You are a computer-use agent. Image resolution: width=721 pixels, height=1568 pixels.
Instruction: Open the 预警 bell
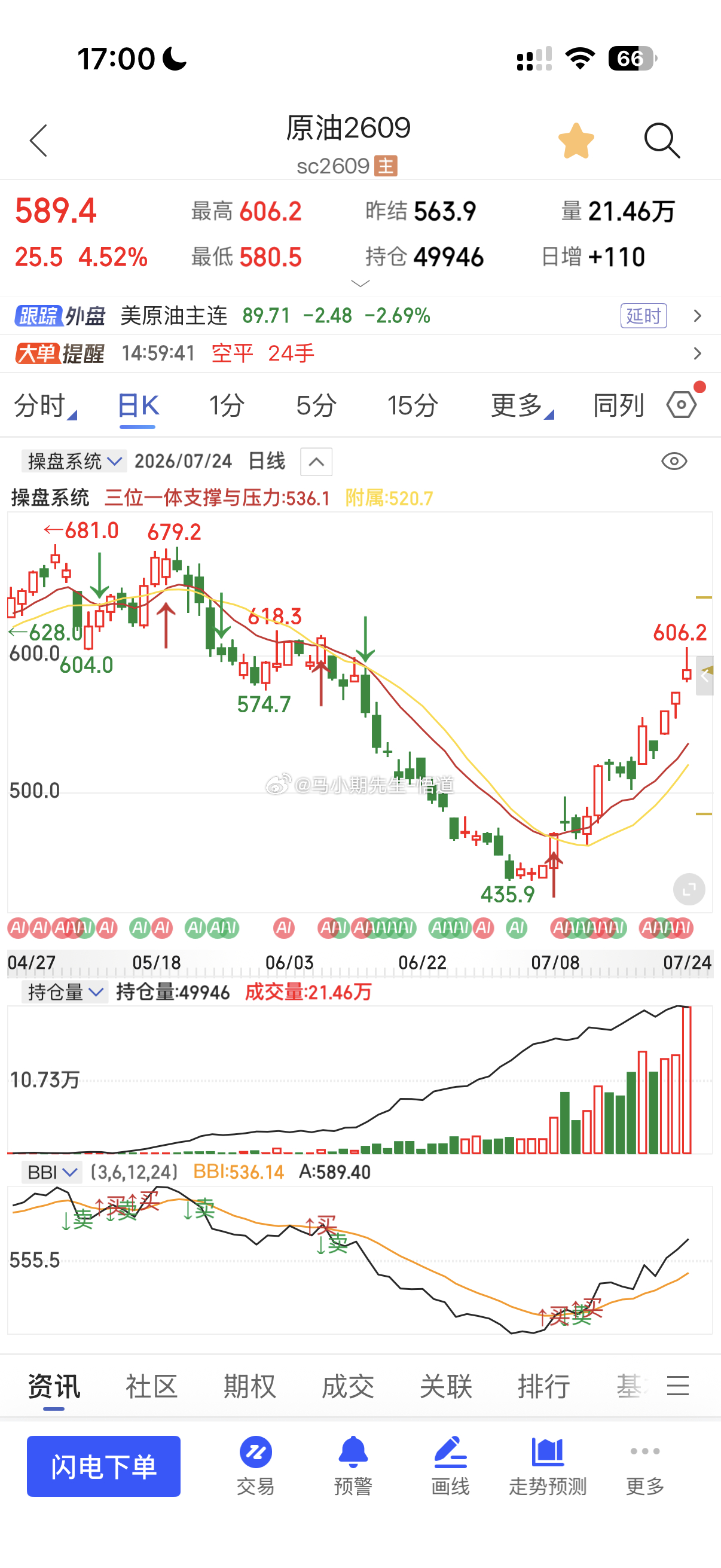pos(353,1465)
